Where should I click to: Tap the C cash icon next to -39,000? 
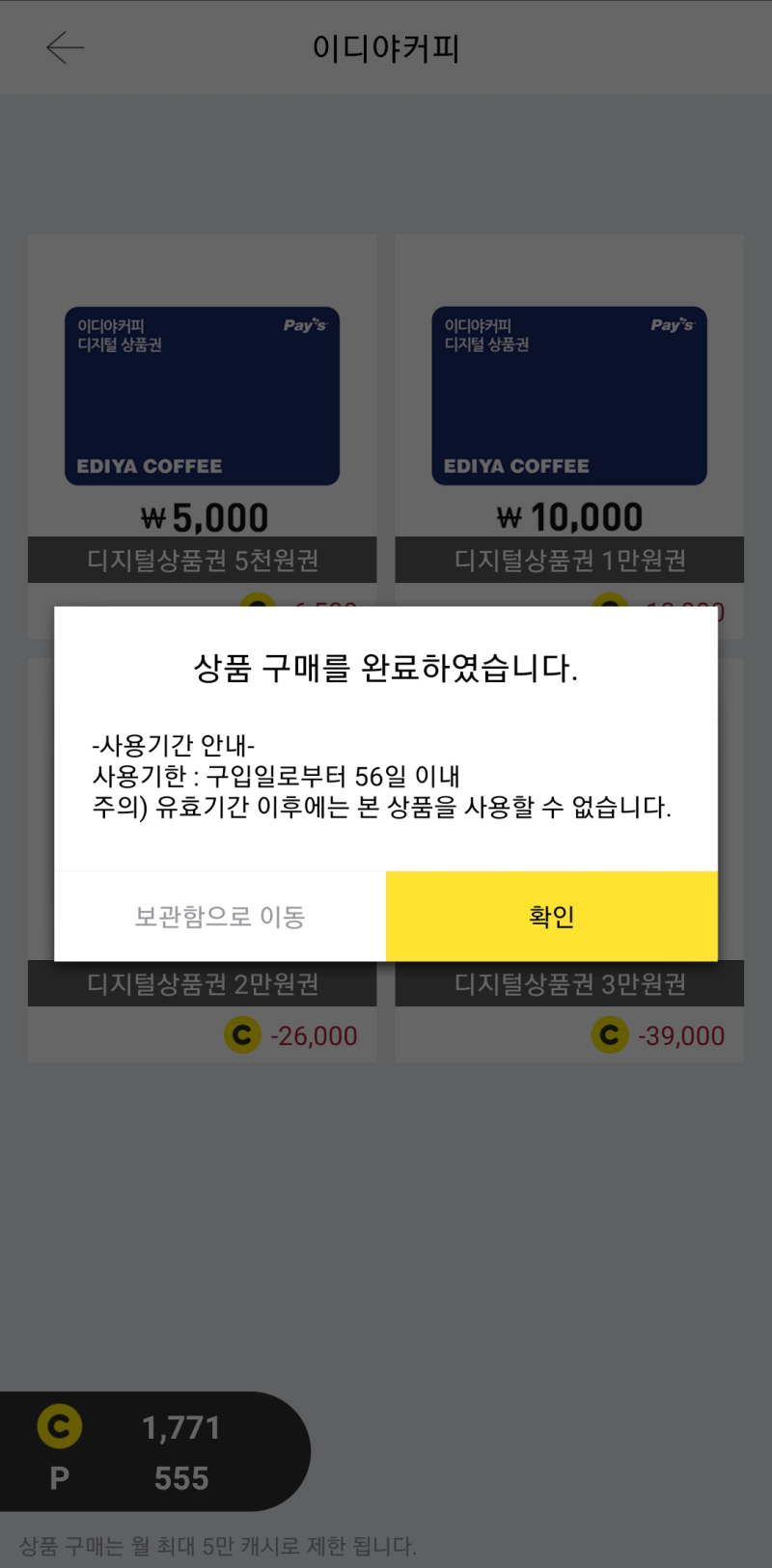click(609, 1034)
